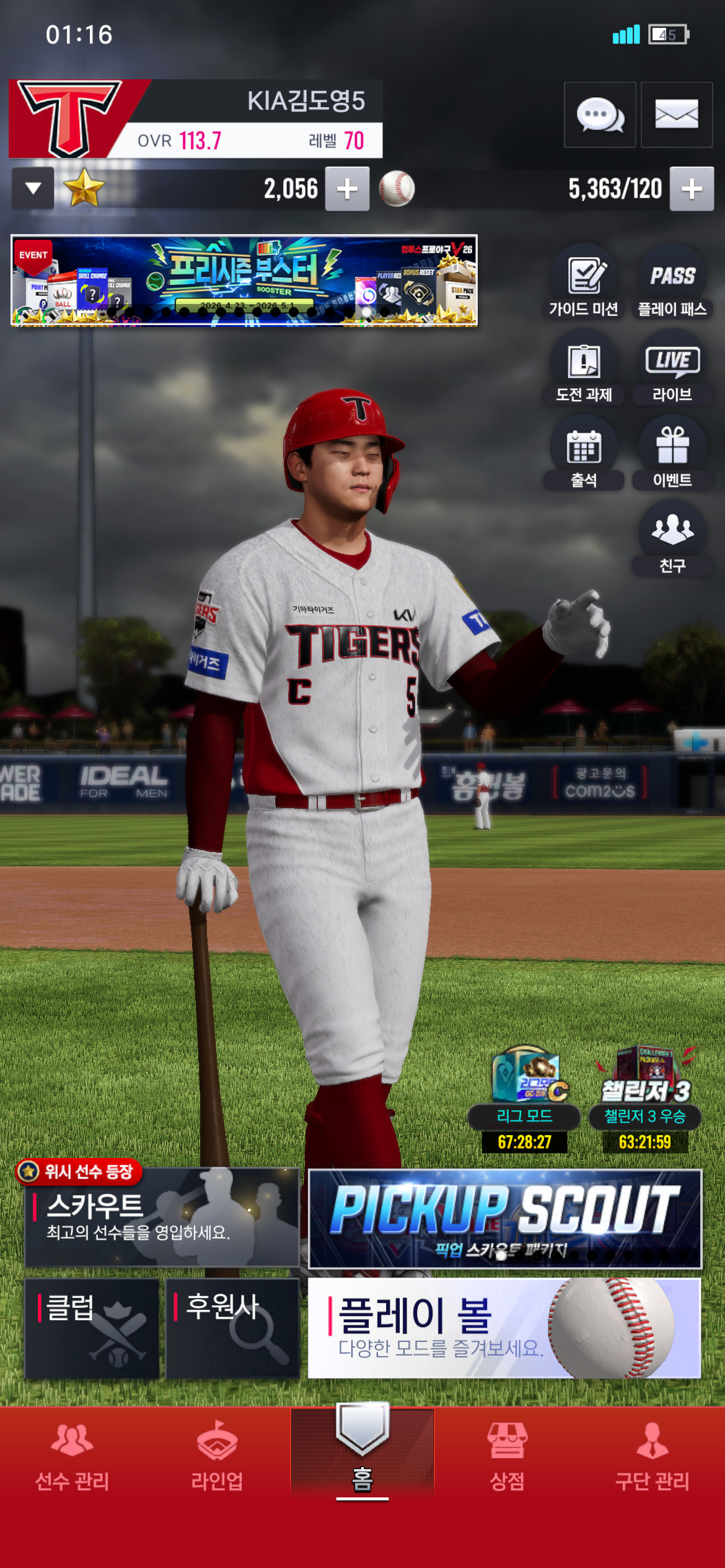
Task: Switch to the 선수 관리 tab
Action: point(72,1455)
